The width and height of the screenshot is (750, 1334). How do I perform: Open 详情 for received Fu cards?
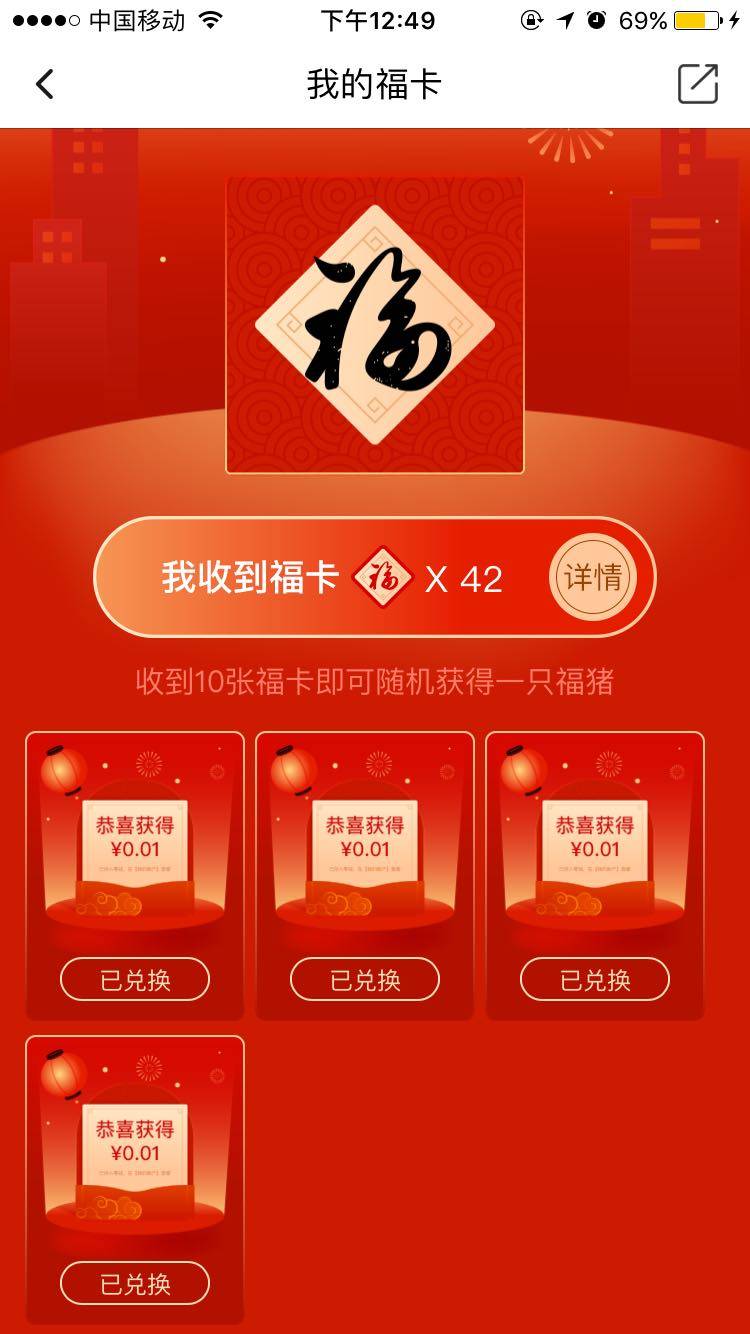[x=593, y=578]
